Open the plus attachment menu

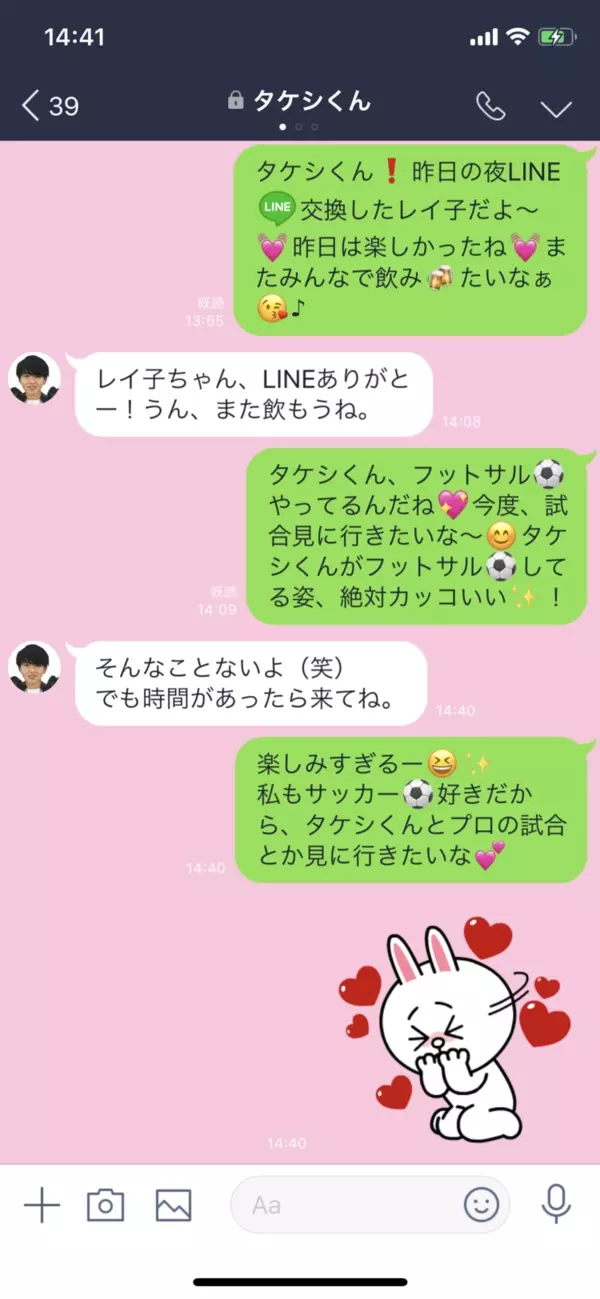[41, 1206]
